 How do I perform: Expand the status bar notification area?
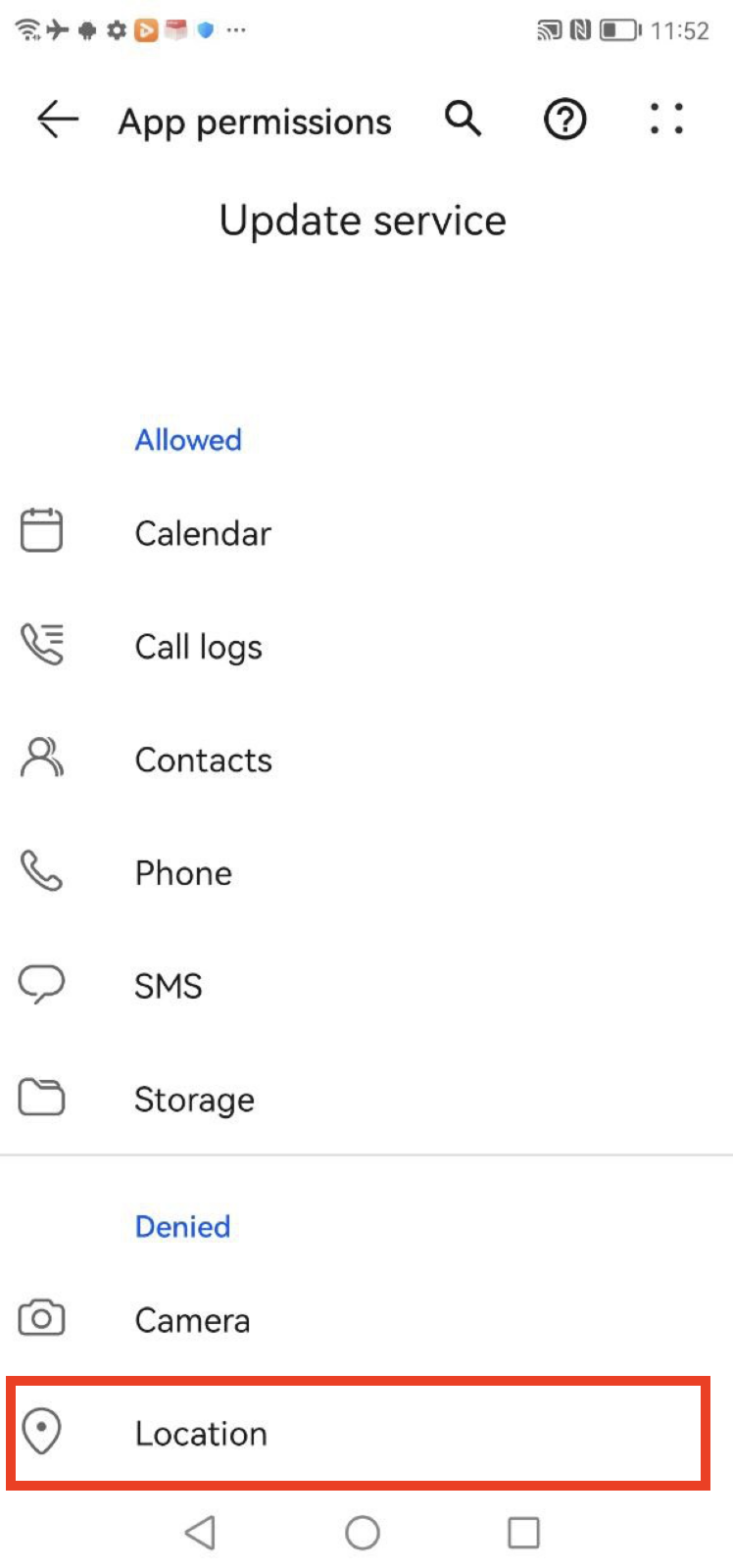366,29
